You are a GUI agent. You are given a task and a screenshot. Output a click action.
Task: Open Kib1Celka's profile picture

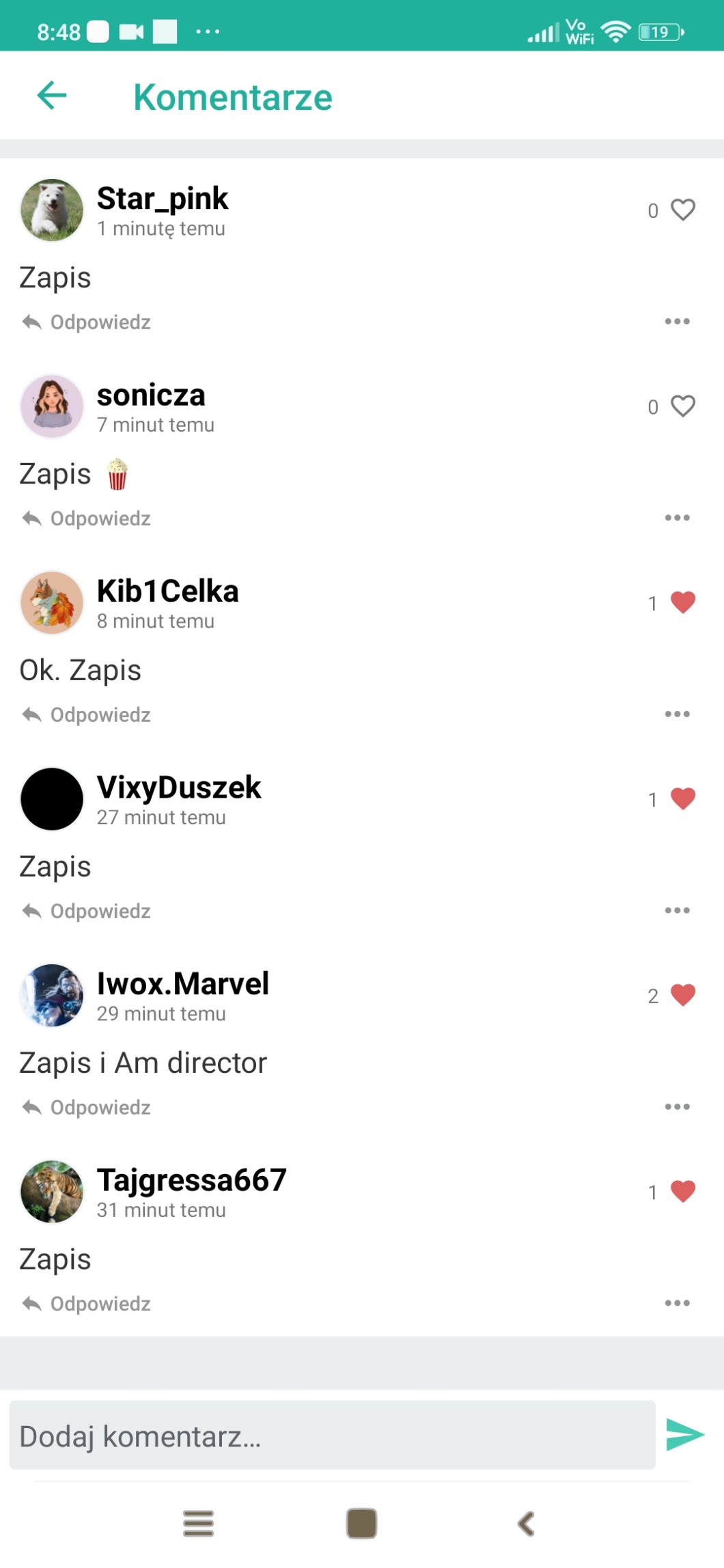[52, 602]
